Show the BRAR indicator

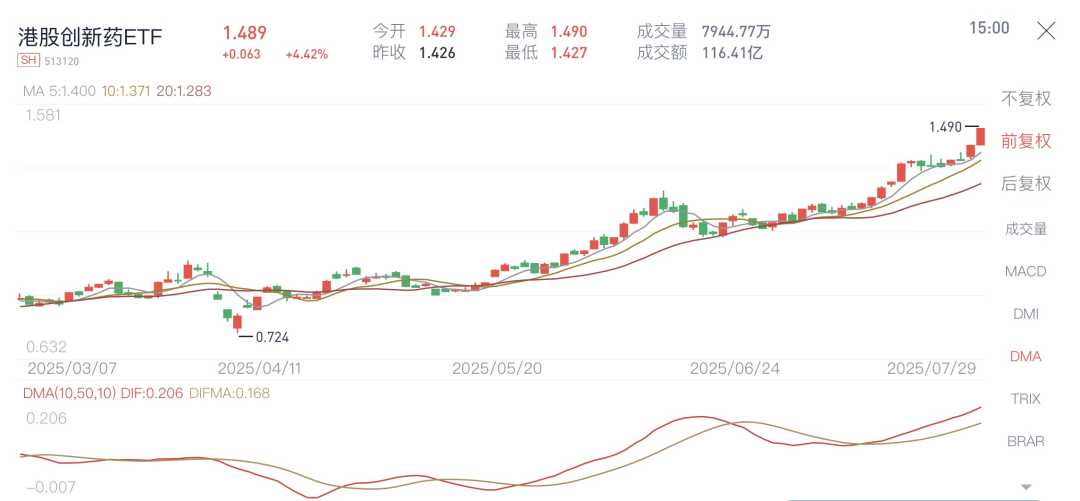pyautogui.click(x=1026, y=441)
